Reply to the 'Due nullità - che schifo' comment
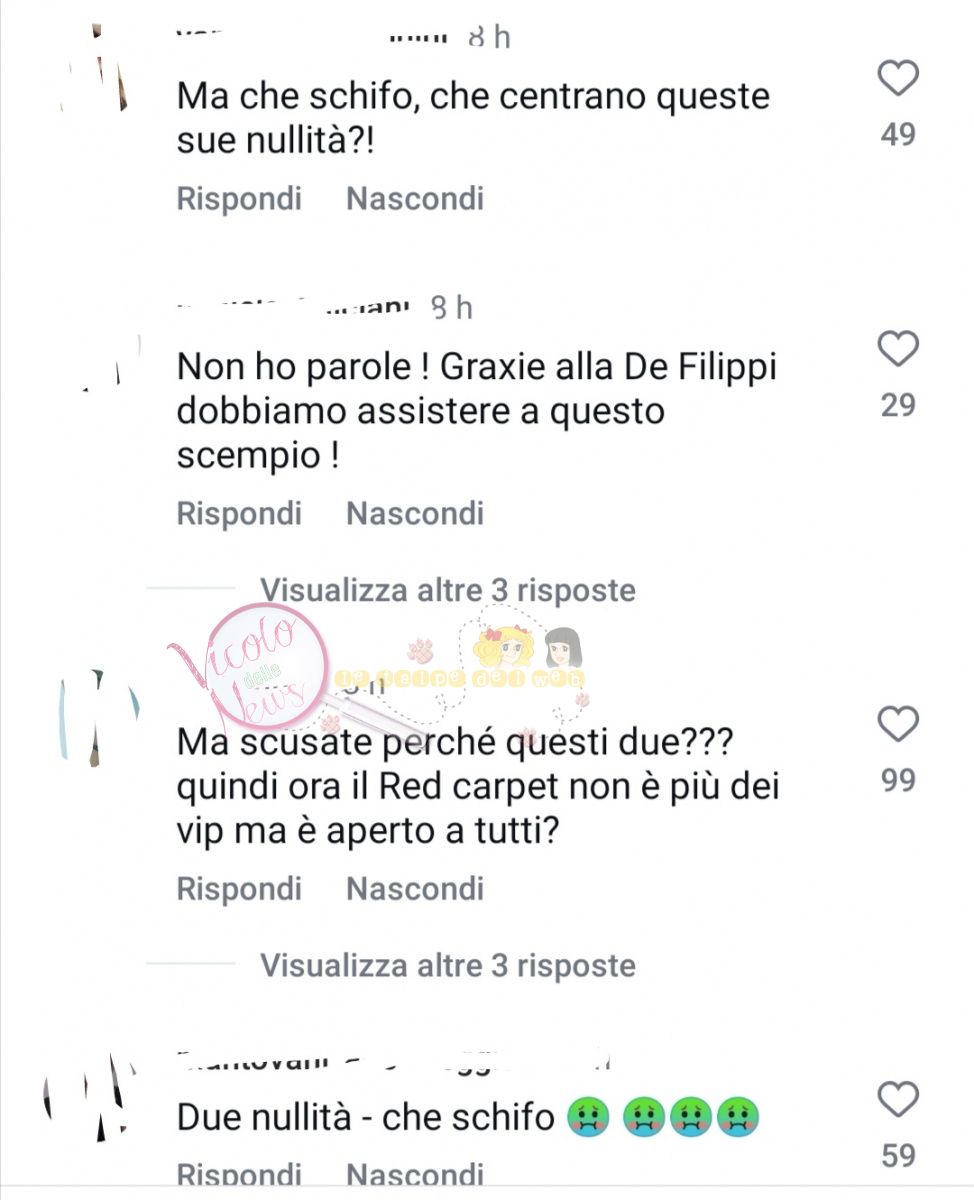 pos(239,1174)
